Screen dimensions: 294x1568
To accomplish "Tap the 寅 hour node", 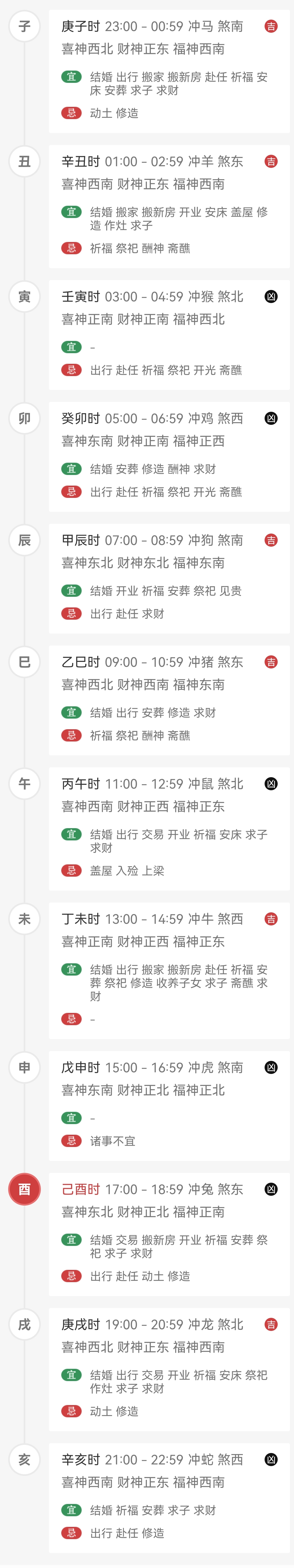I will [x=24, y=296].
